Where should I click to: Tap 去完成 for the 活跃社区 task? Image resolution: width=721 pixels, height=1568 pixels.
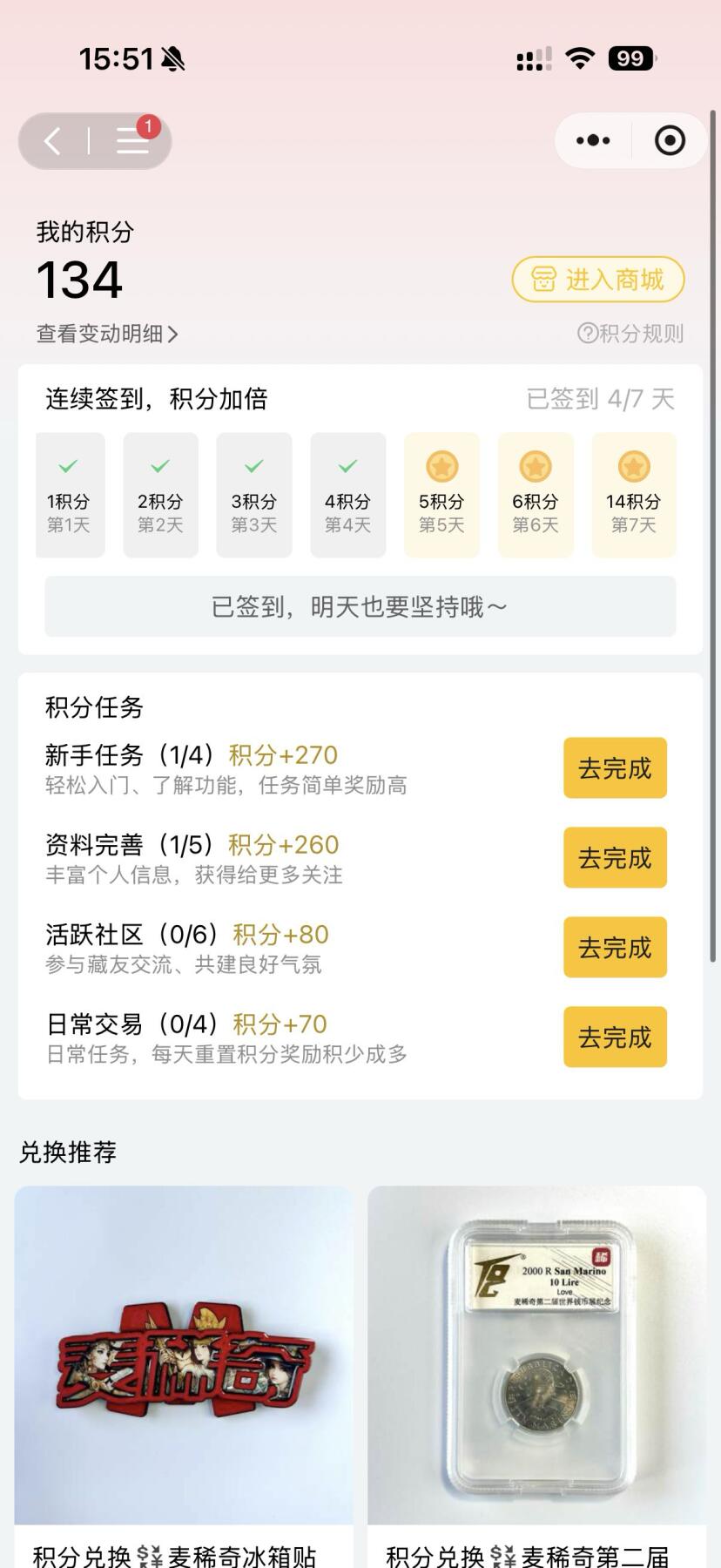point(615,948)
